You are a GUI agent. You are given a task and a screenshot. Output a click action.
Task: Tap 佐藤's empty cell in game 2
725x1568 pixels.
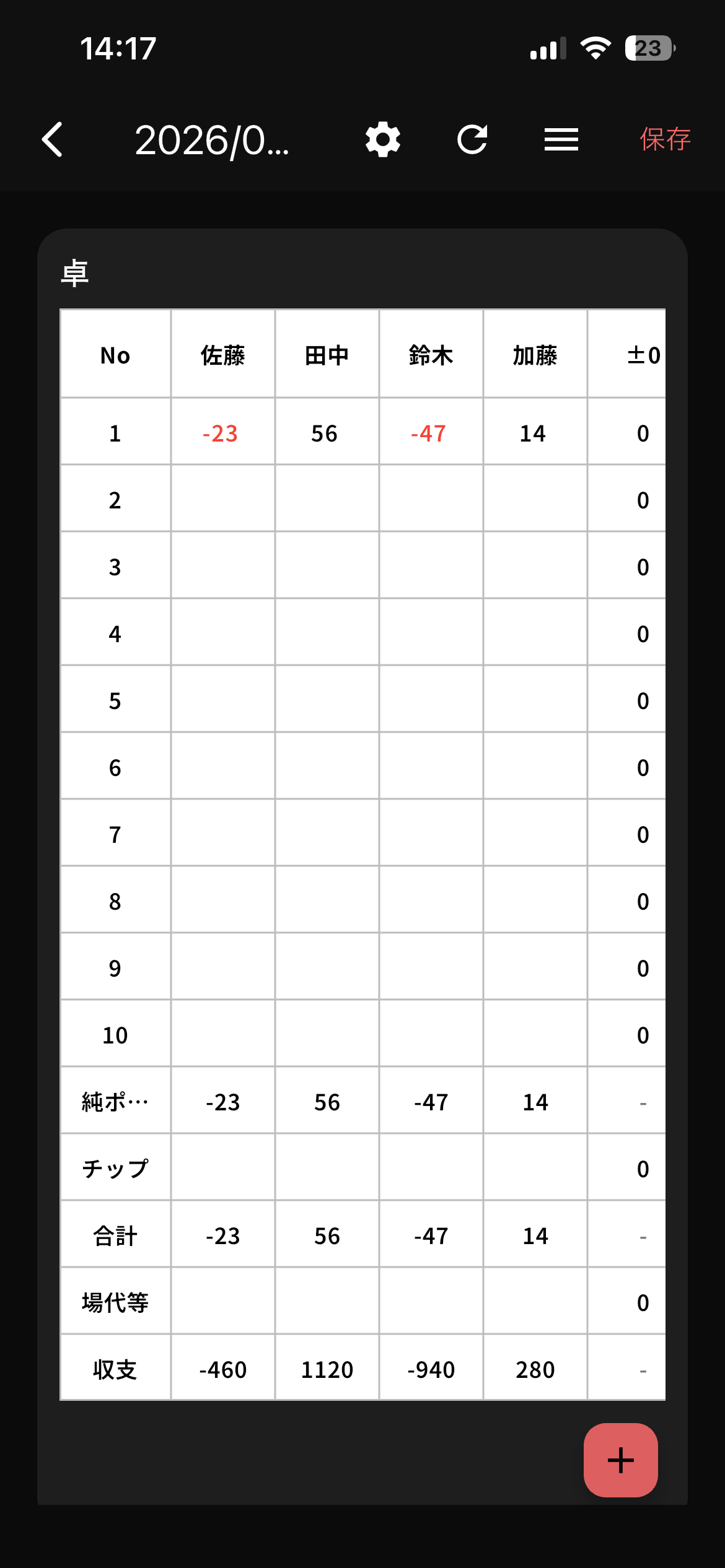point(223,499)
